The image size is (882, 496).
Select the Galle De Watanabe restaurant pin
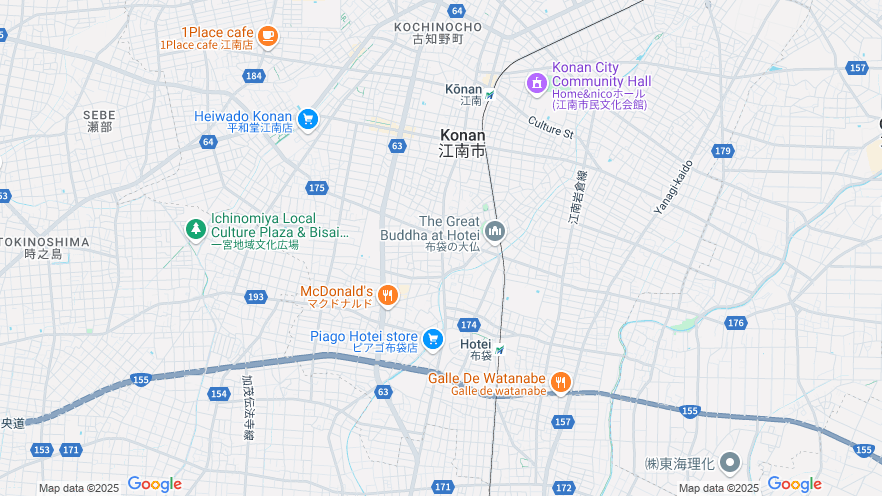click(560, 382)
